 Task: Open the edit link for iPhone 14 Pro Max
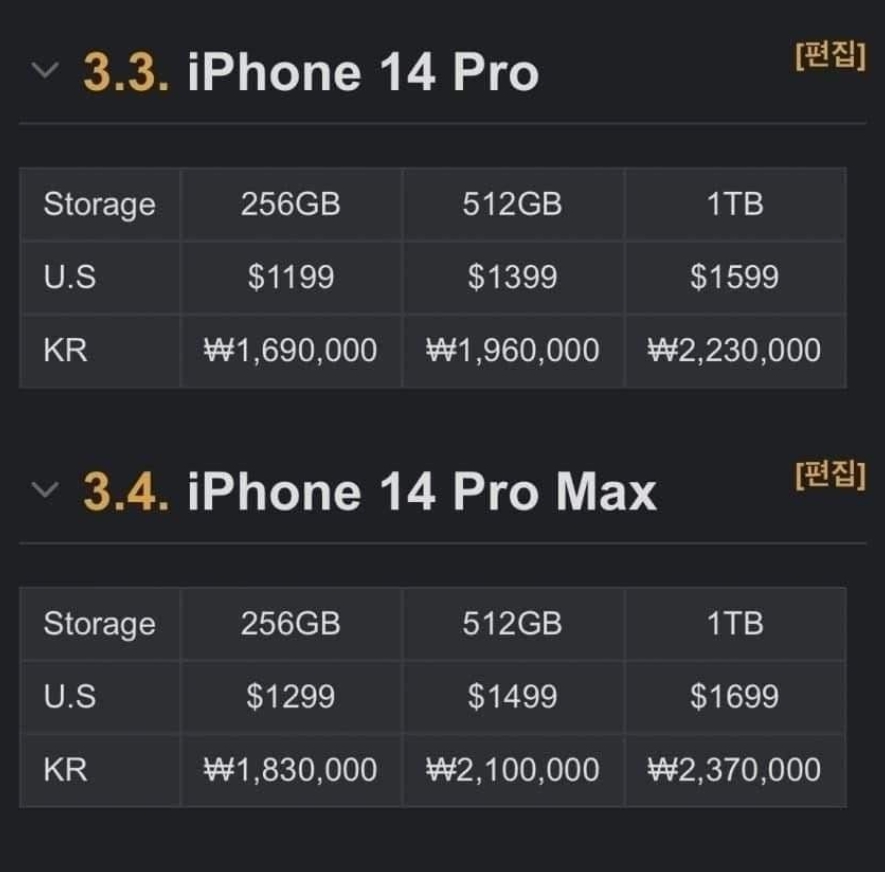tap(830, 475)
